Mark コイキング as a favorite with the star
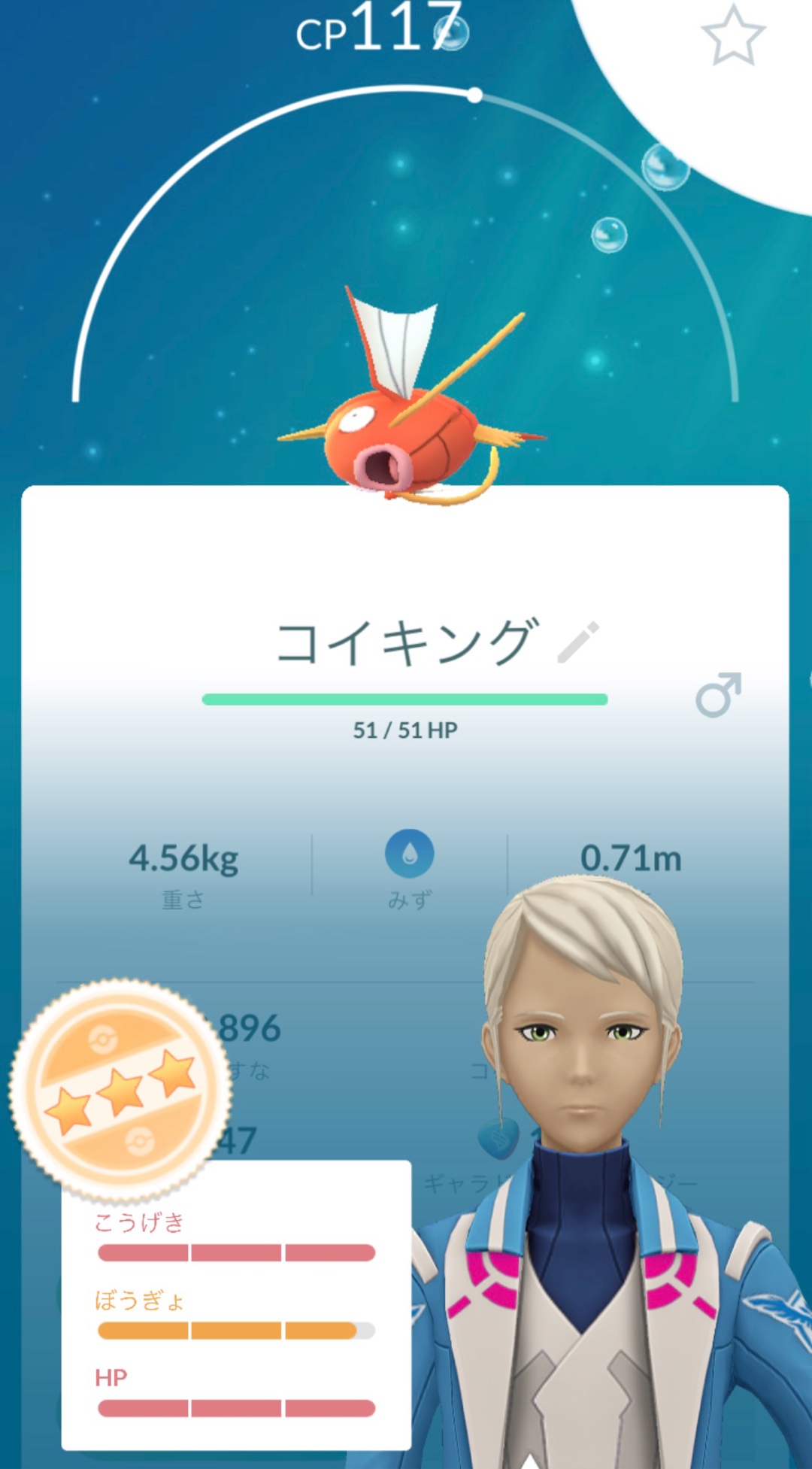 (x=732, y=35)
